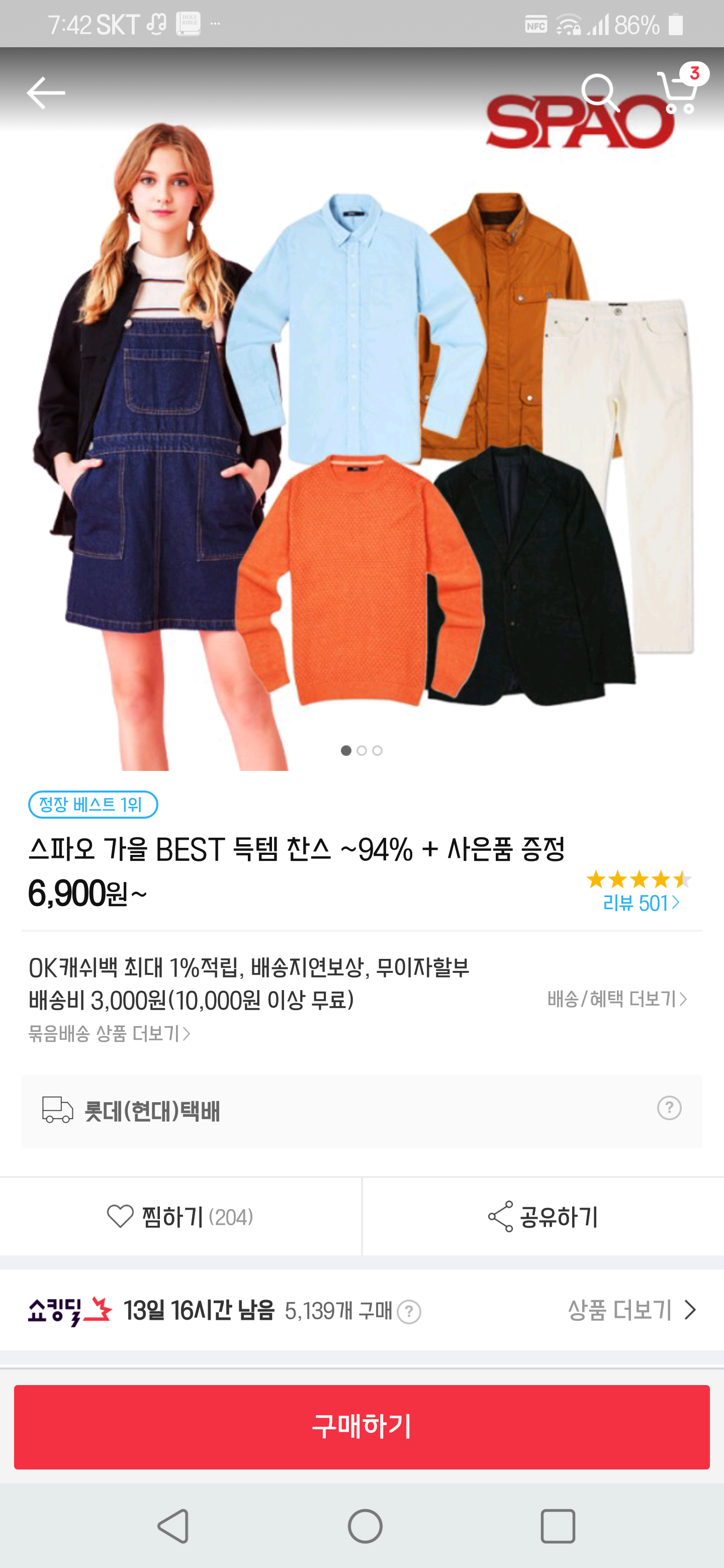Screen dimensions: 724x1568
Task: Tap the help icon for 롯데(현대)택배
Action: (x=669, y=1108)
